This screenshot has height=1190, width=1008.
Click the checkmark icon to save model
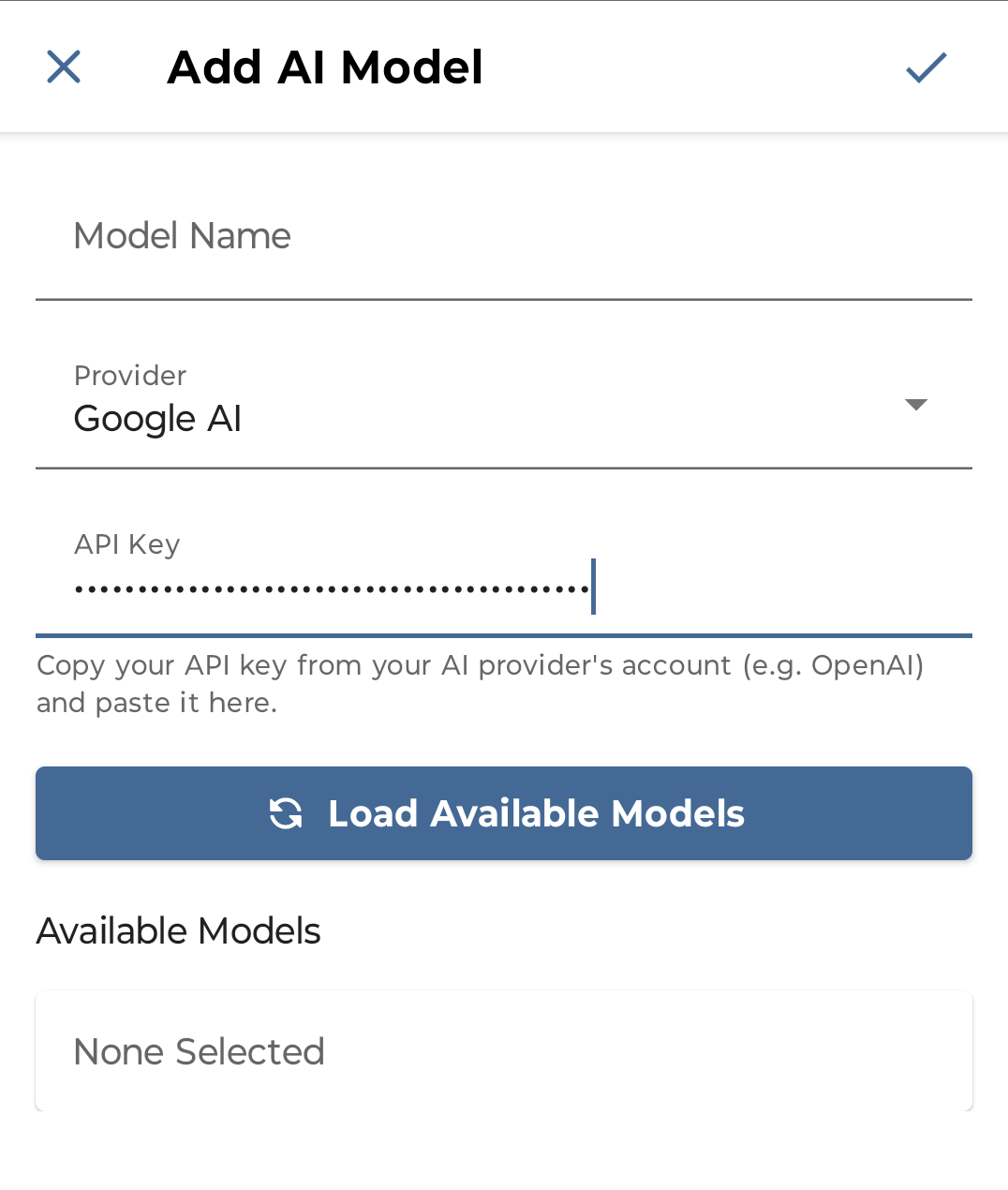pos(926,67)
